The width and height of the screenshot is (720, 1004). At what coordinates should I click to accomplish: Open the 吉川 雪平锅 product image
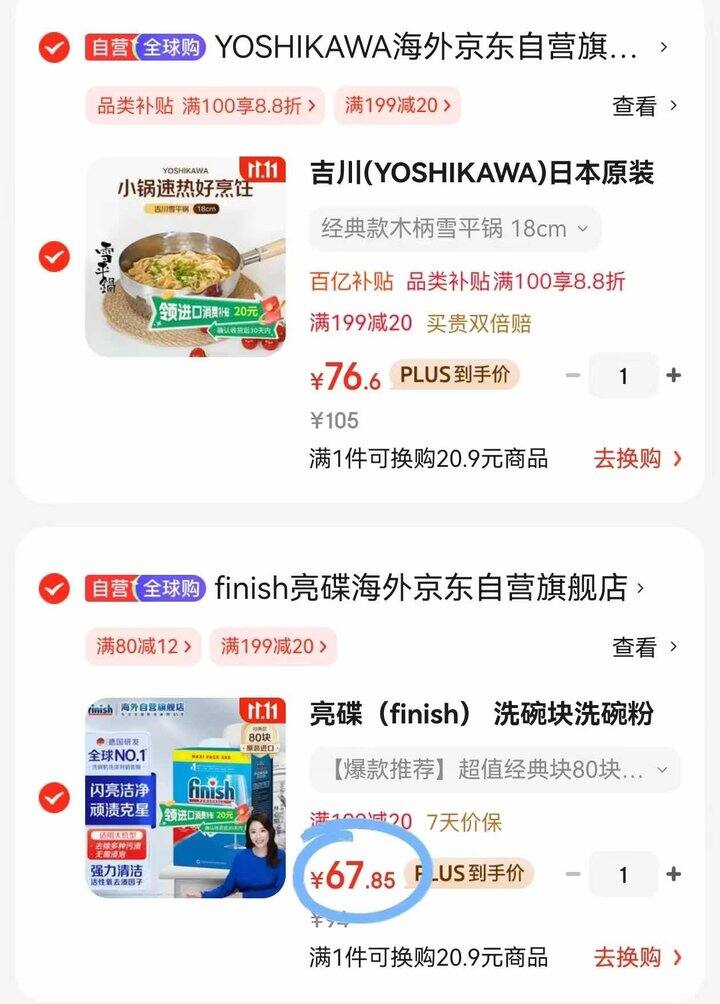pos(186,257)
